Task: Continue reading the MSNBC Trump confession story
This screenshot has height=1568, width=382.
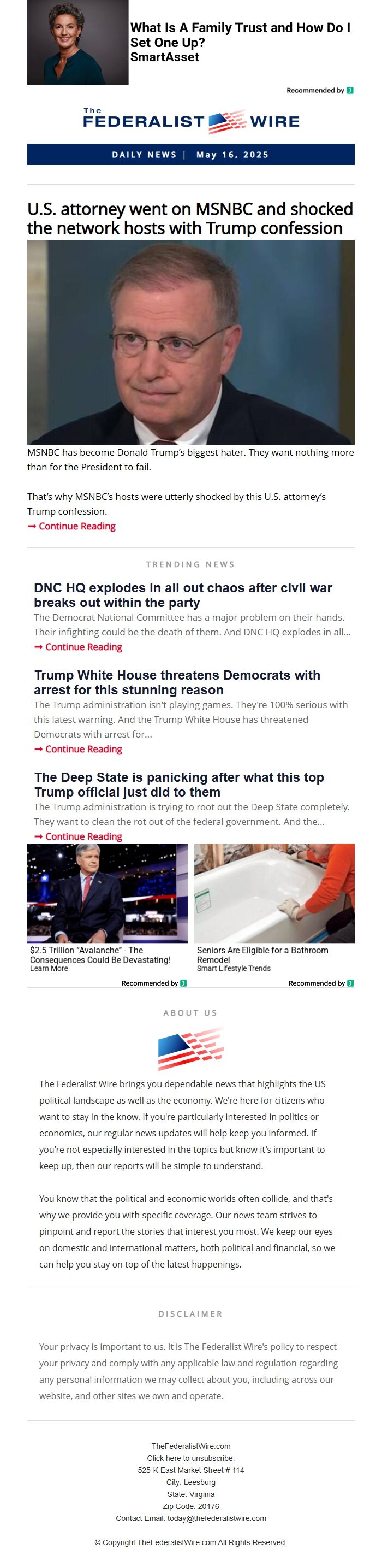Action: (x=76, y=526)
